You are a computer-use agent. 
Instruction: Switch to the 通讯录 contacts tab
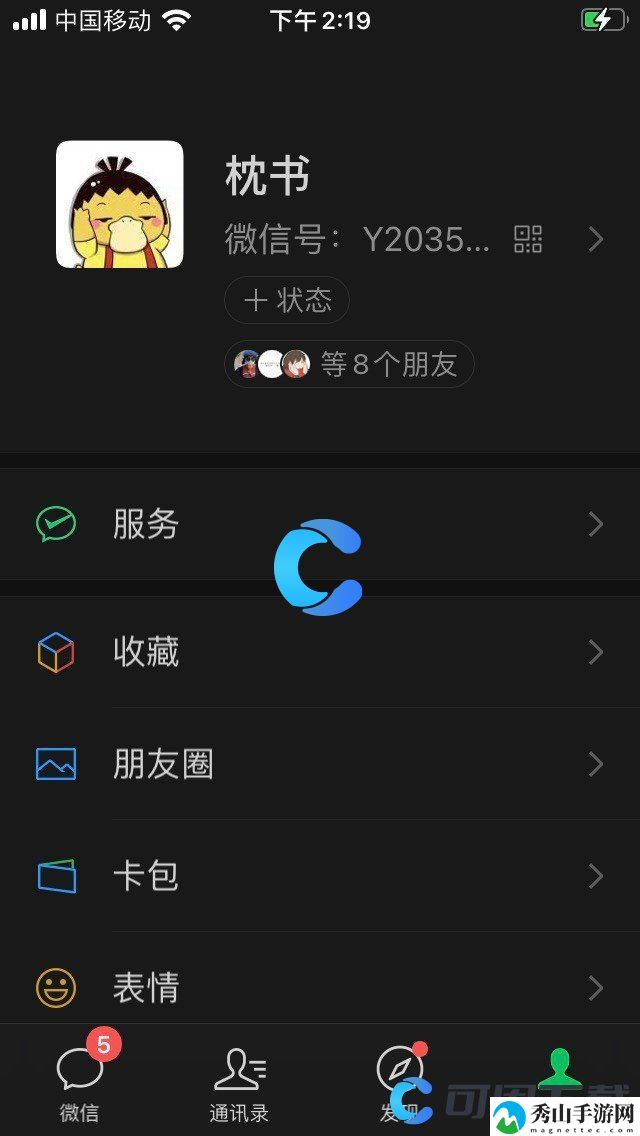[x=239, y=1080]
